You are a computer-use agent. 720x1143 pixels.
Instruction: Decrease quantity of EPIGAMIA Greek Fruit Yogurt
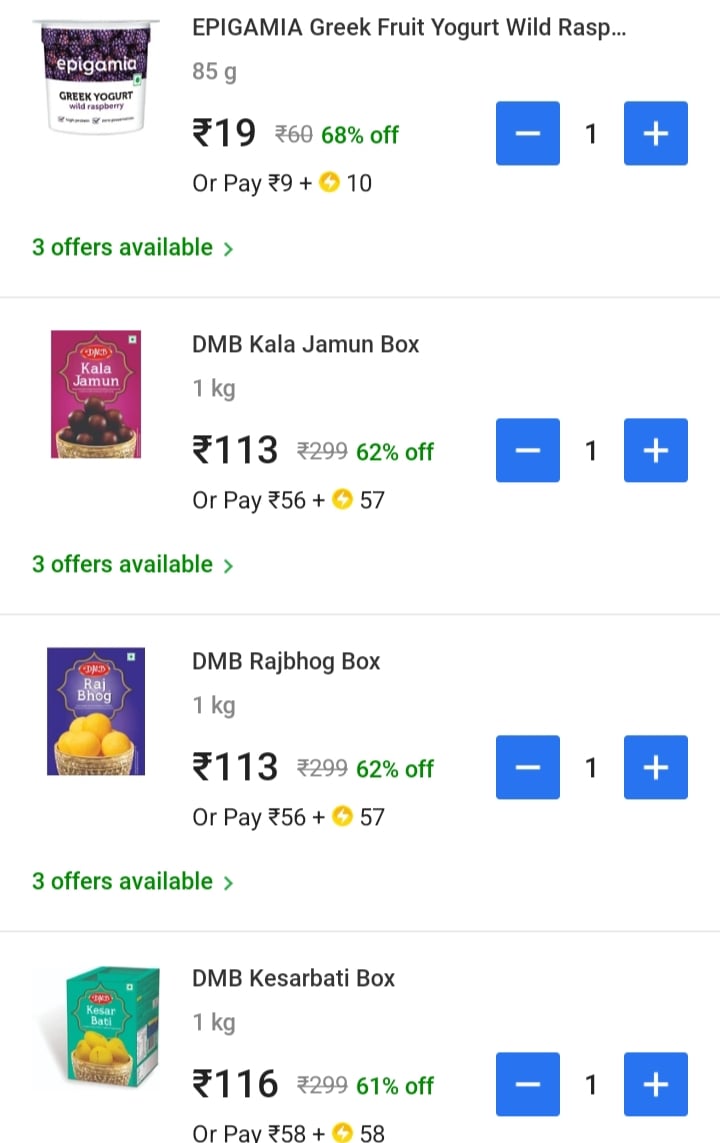point(528,133)
